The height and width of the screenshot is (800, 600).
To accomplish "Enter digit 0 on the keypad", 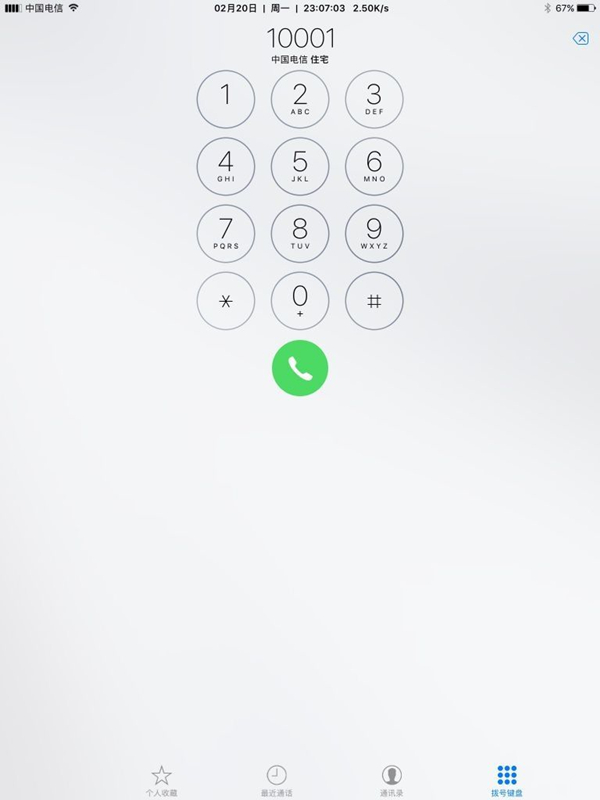I will 300,300.
